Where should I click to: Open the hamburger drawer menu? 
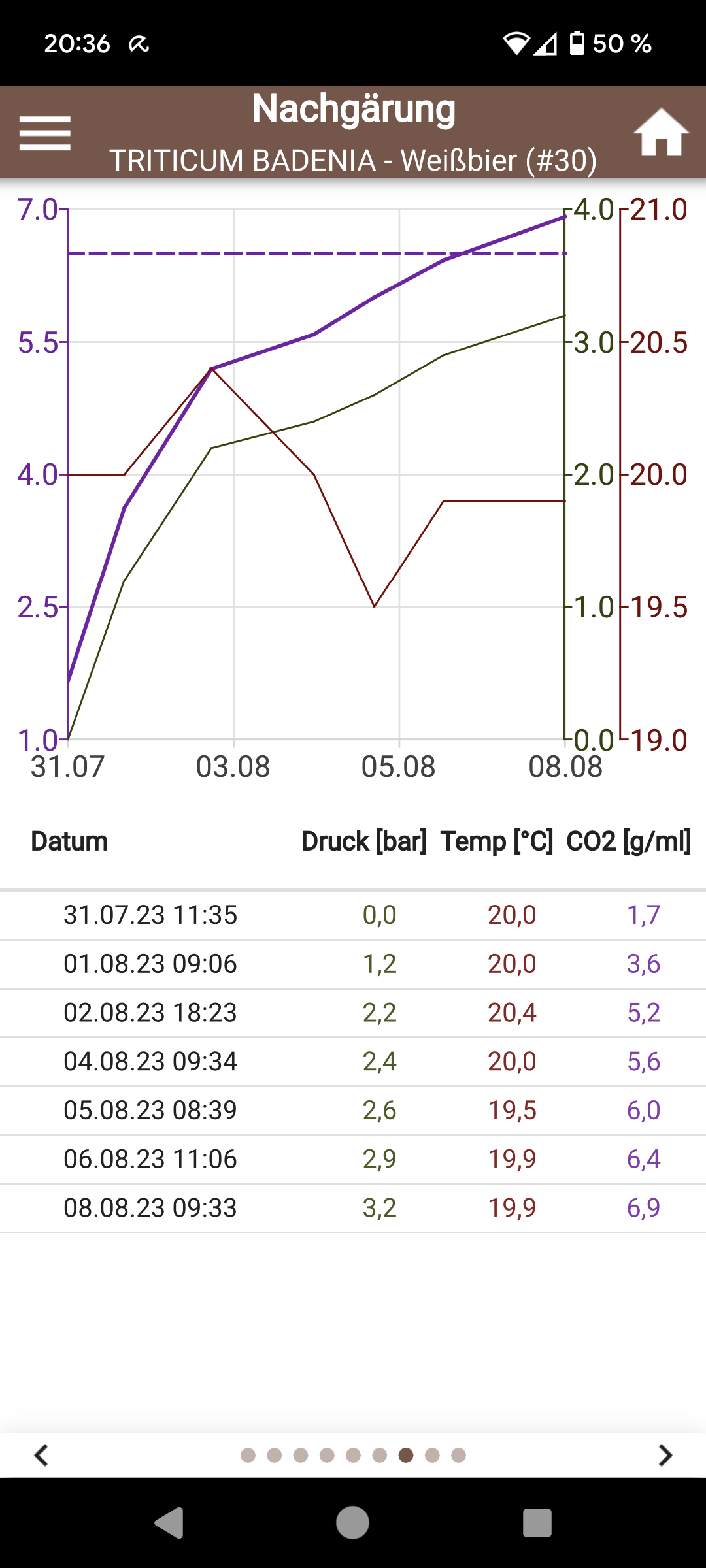(x=45, y=133)
